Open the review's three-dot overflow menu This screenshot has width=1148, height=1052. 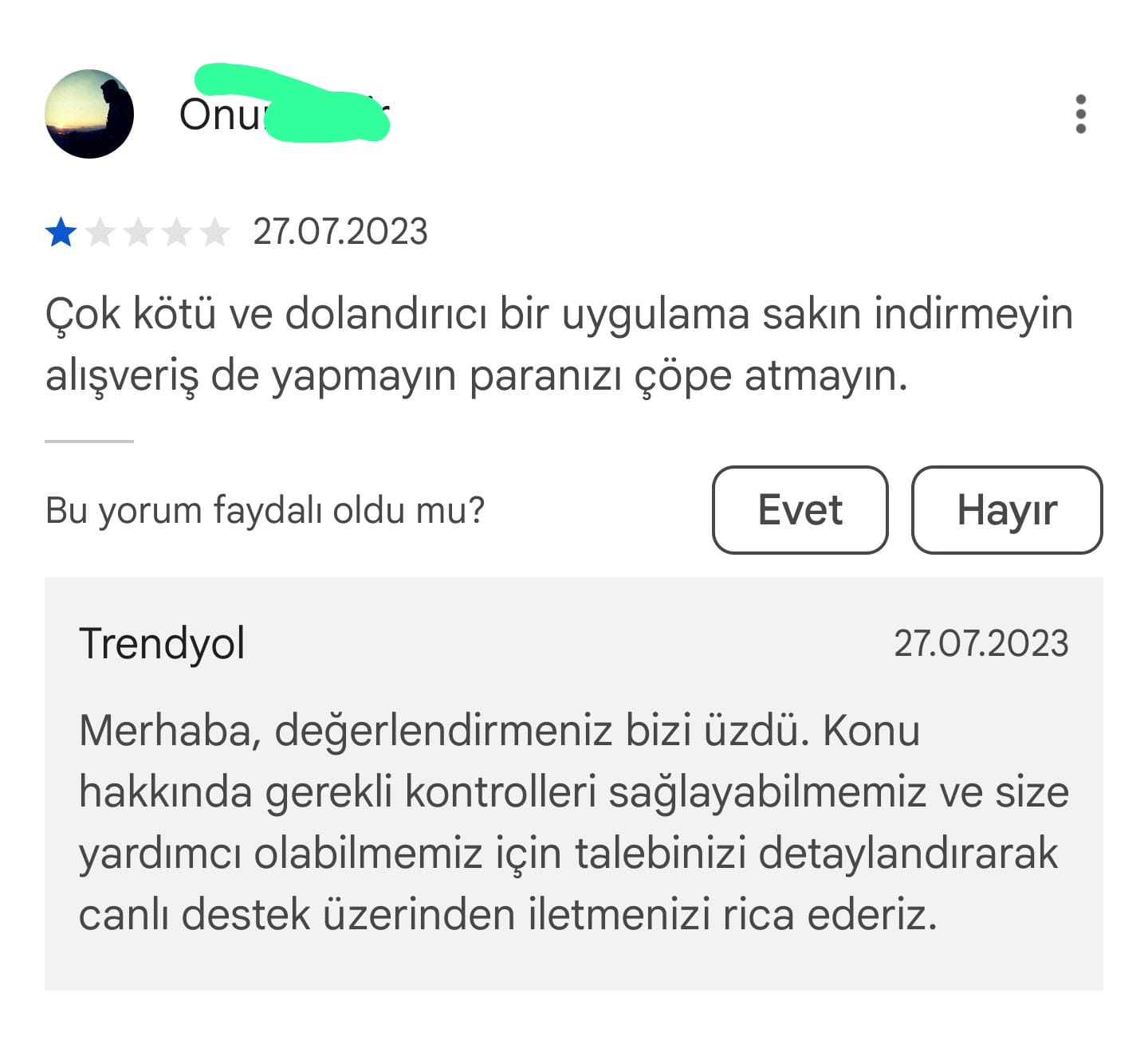[1080, 114]
